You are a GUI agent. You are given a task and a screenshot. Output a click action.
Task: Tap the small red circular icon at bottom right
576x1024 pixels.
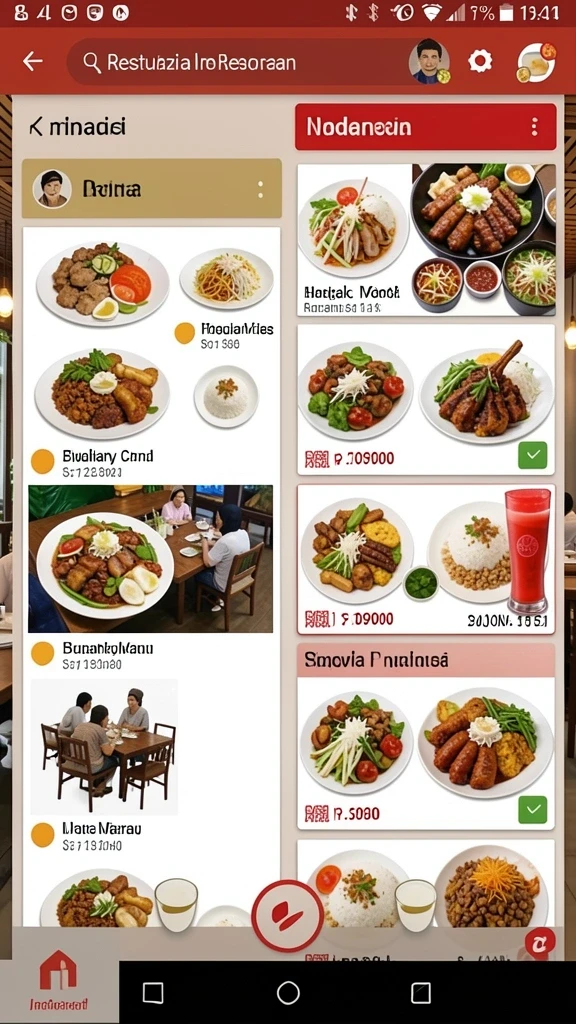coord(539,943)
